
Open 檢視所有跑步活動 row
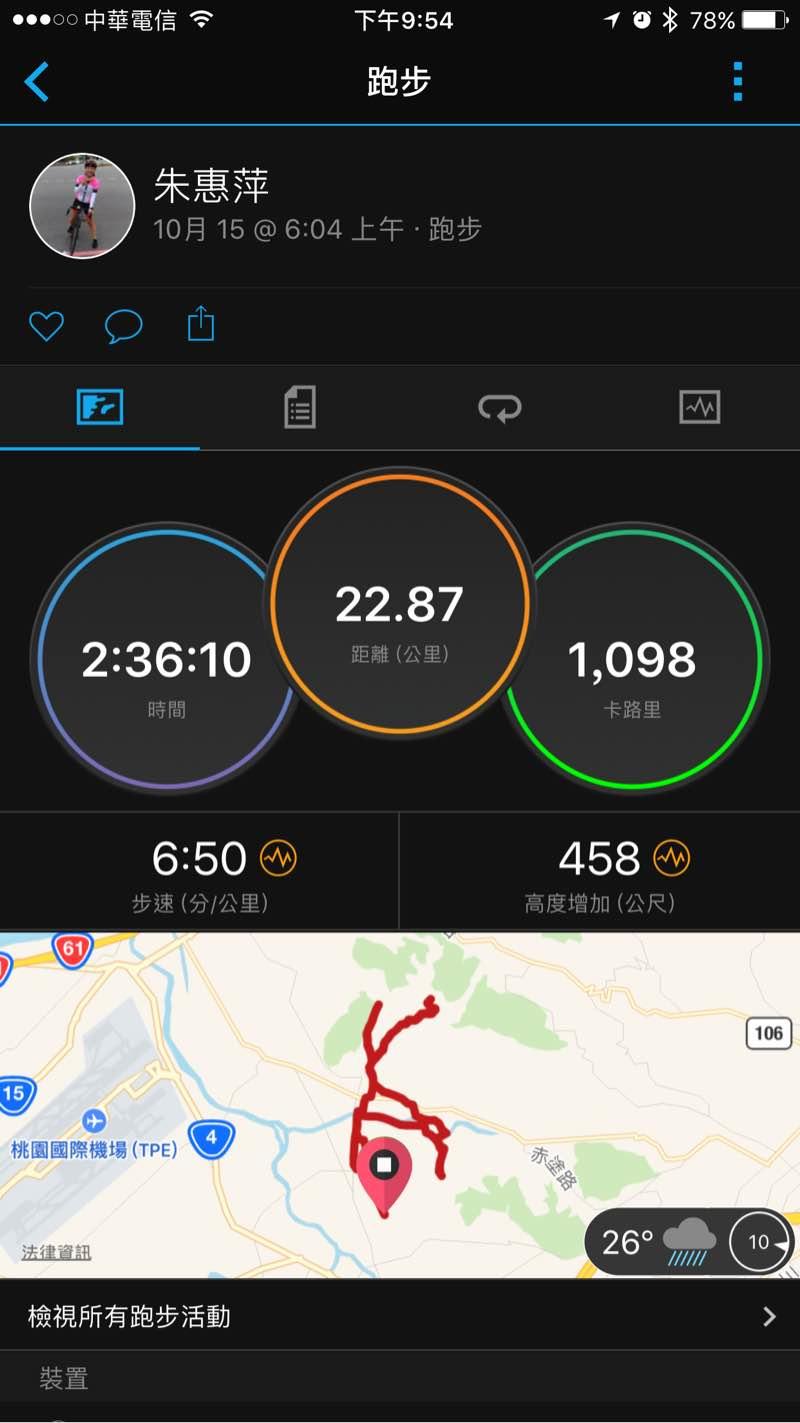pos(400,1316)
